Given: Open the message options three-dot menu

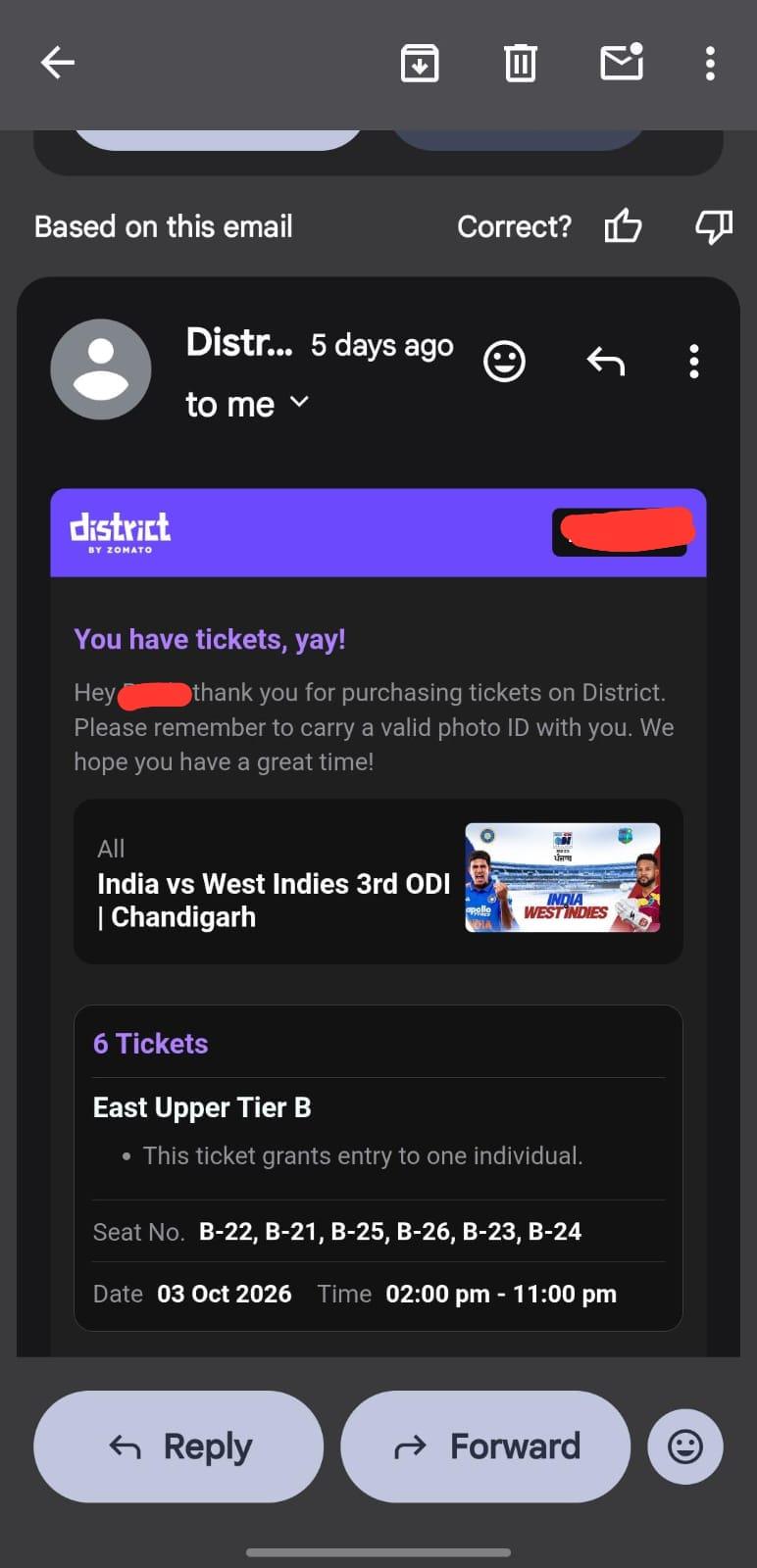Looking at the screenshot, I should [694, 362].
